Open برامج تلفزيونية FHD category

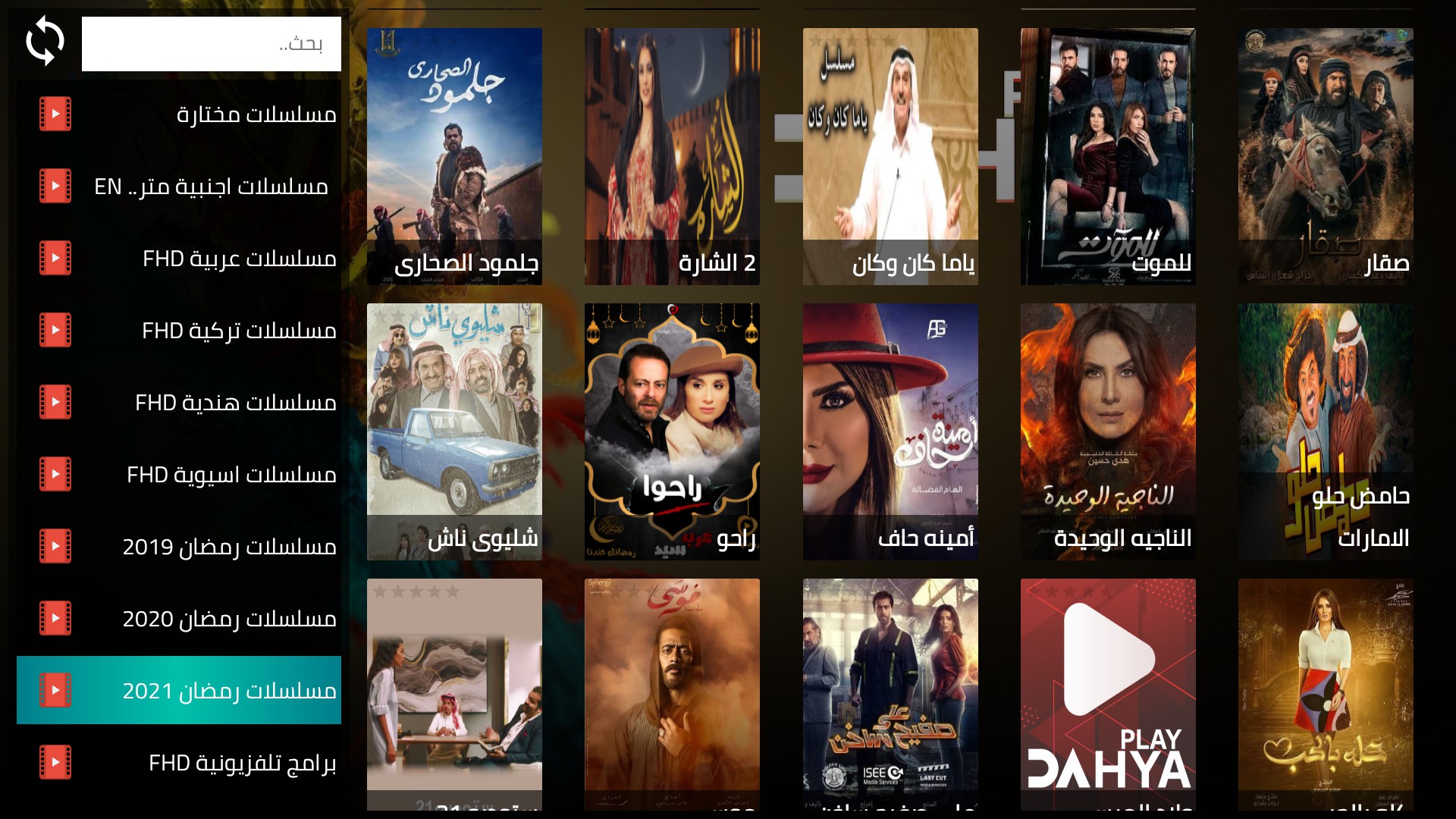click(x=179, y=762)
